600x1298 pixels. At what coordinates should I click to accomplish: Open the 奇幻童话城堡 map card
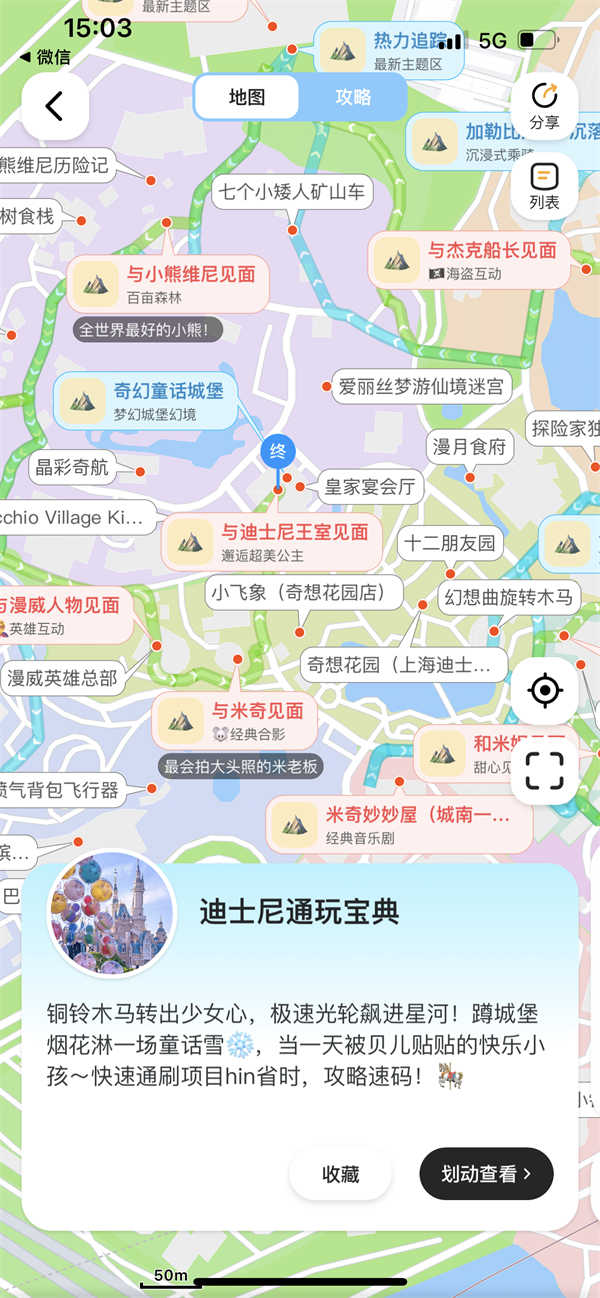tap(146, 401)
